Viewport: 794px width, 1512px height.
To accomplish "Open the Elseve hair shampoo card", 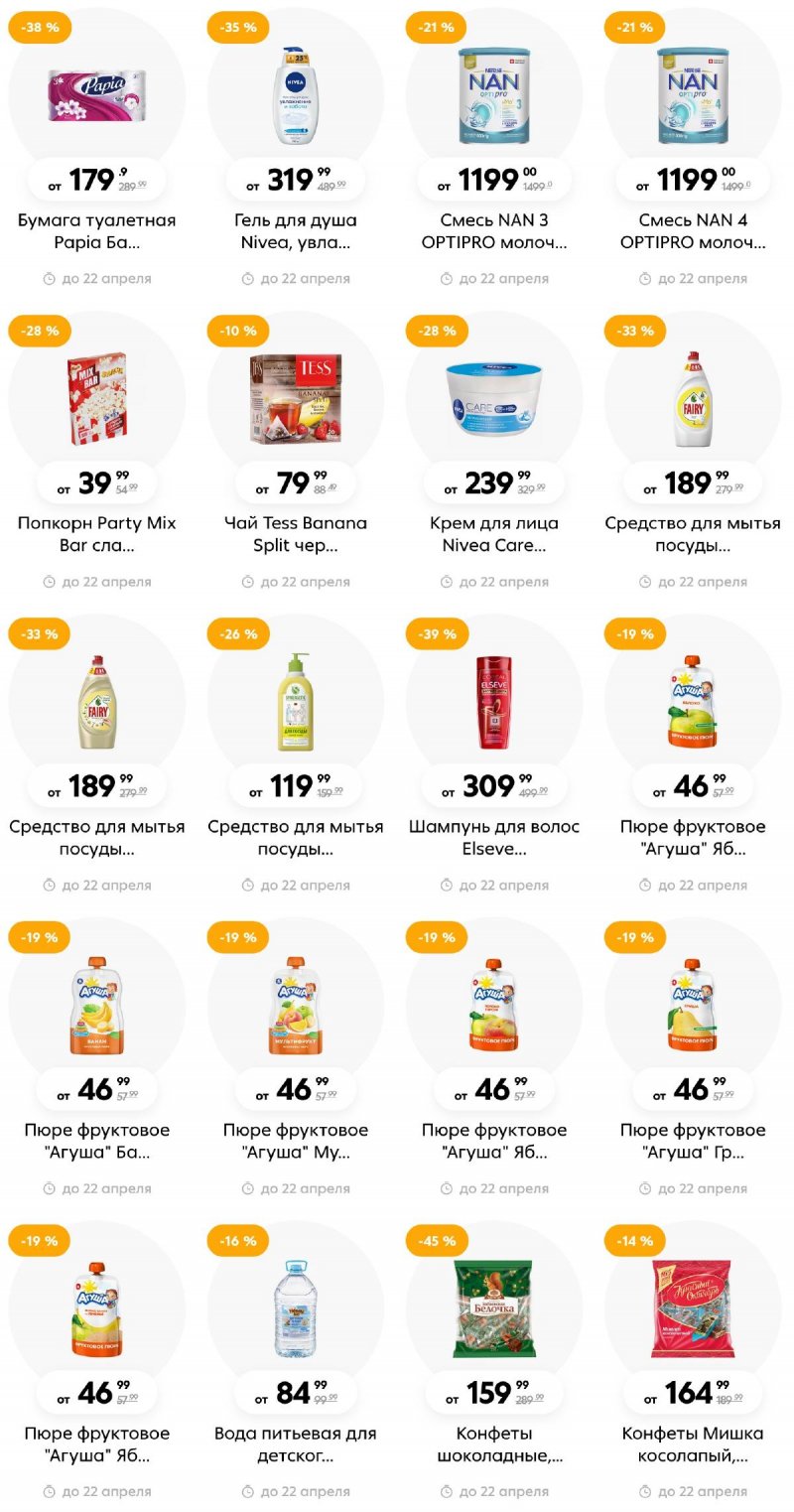I will pyautogui.click(x=493, y=701).
